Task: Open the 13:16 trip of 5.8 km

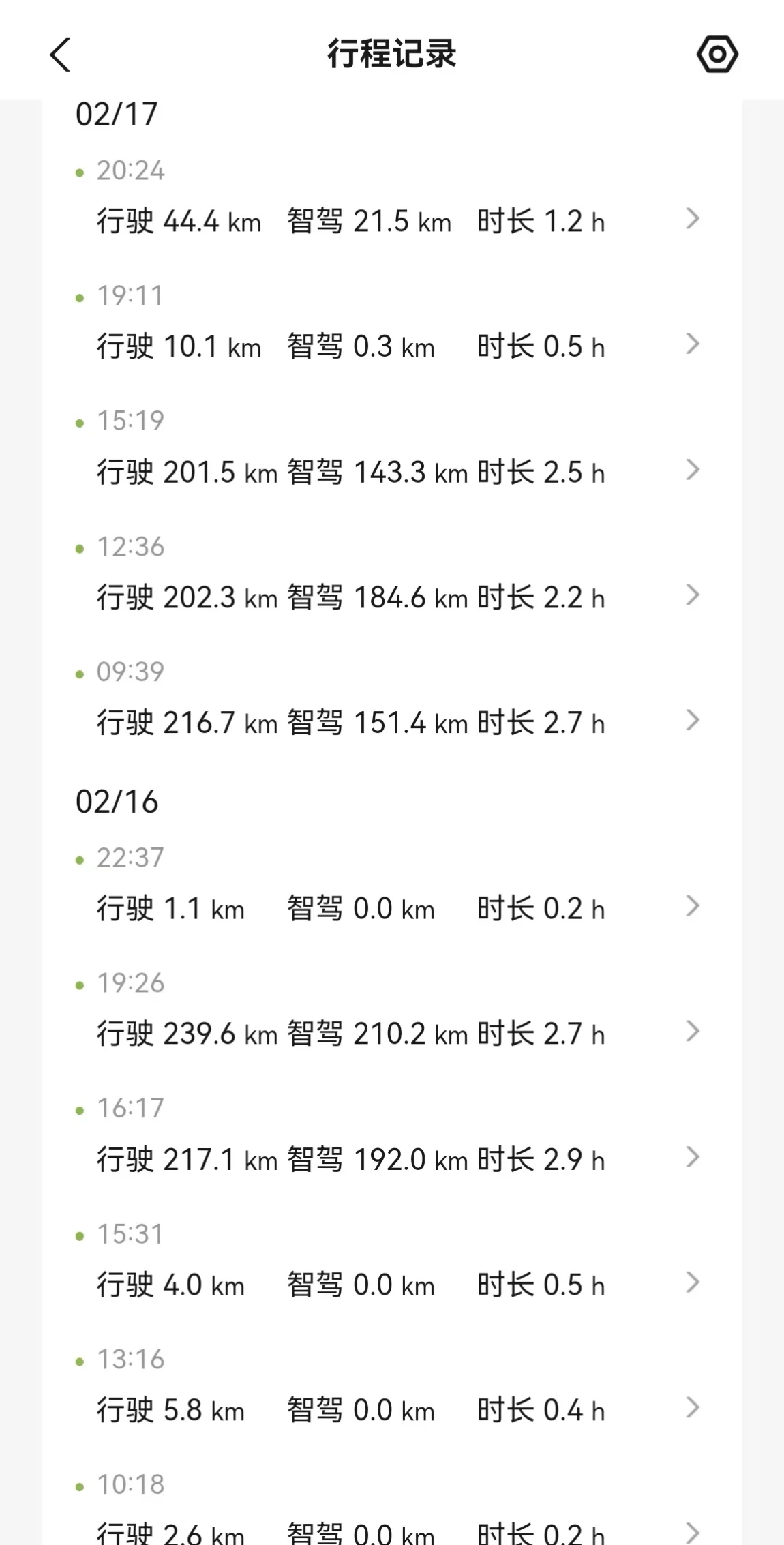Action: 392,1392
